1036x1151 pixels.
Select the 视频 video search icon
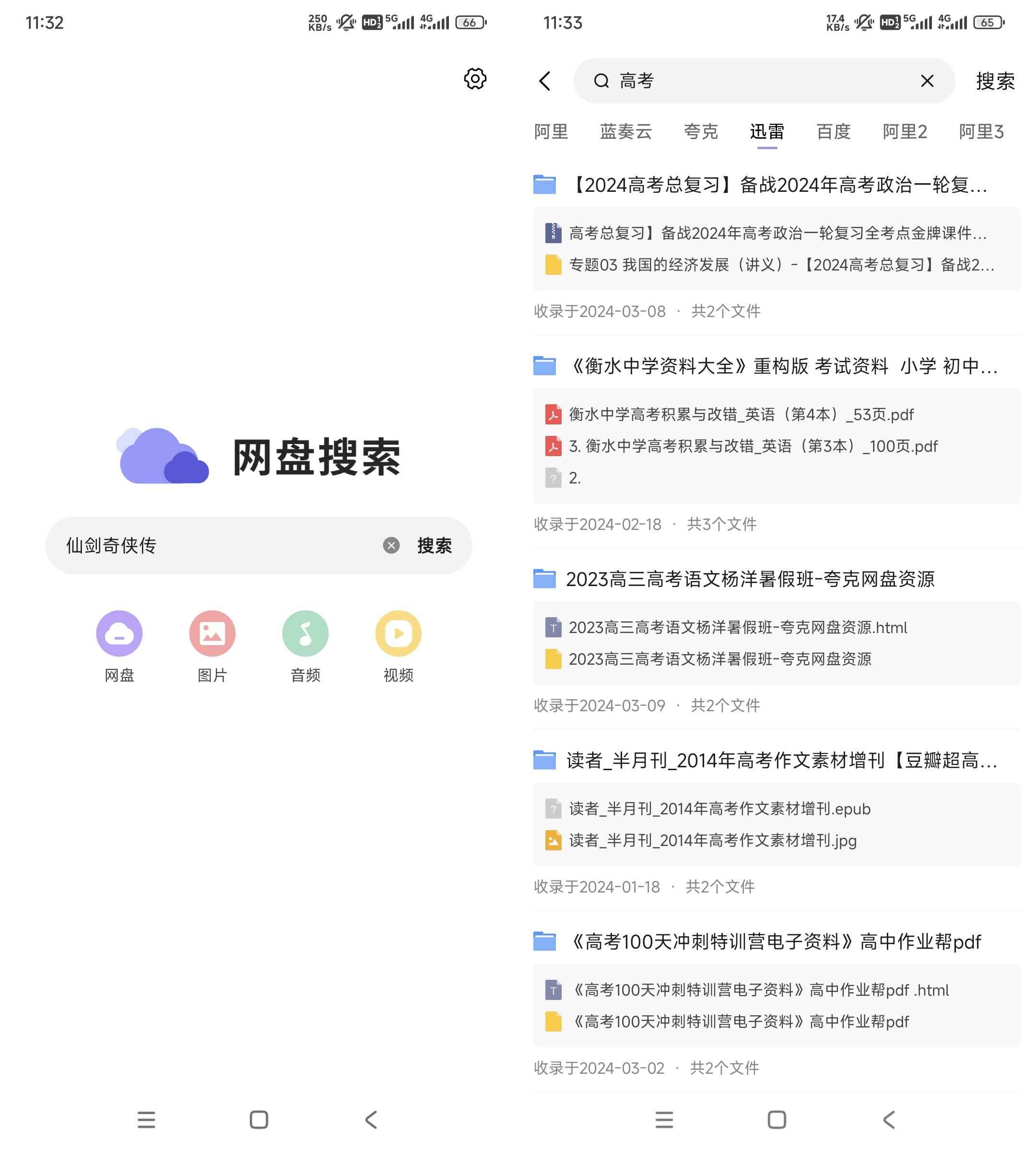397,633
